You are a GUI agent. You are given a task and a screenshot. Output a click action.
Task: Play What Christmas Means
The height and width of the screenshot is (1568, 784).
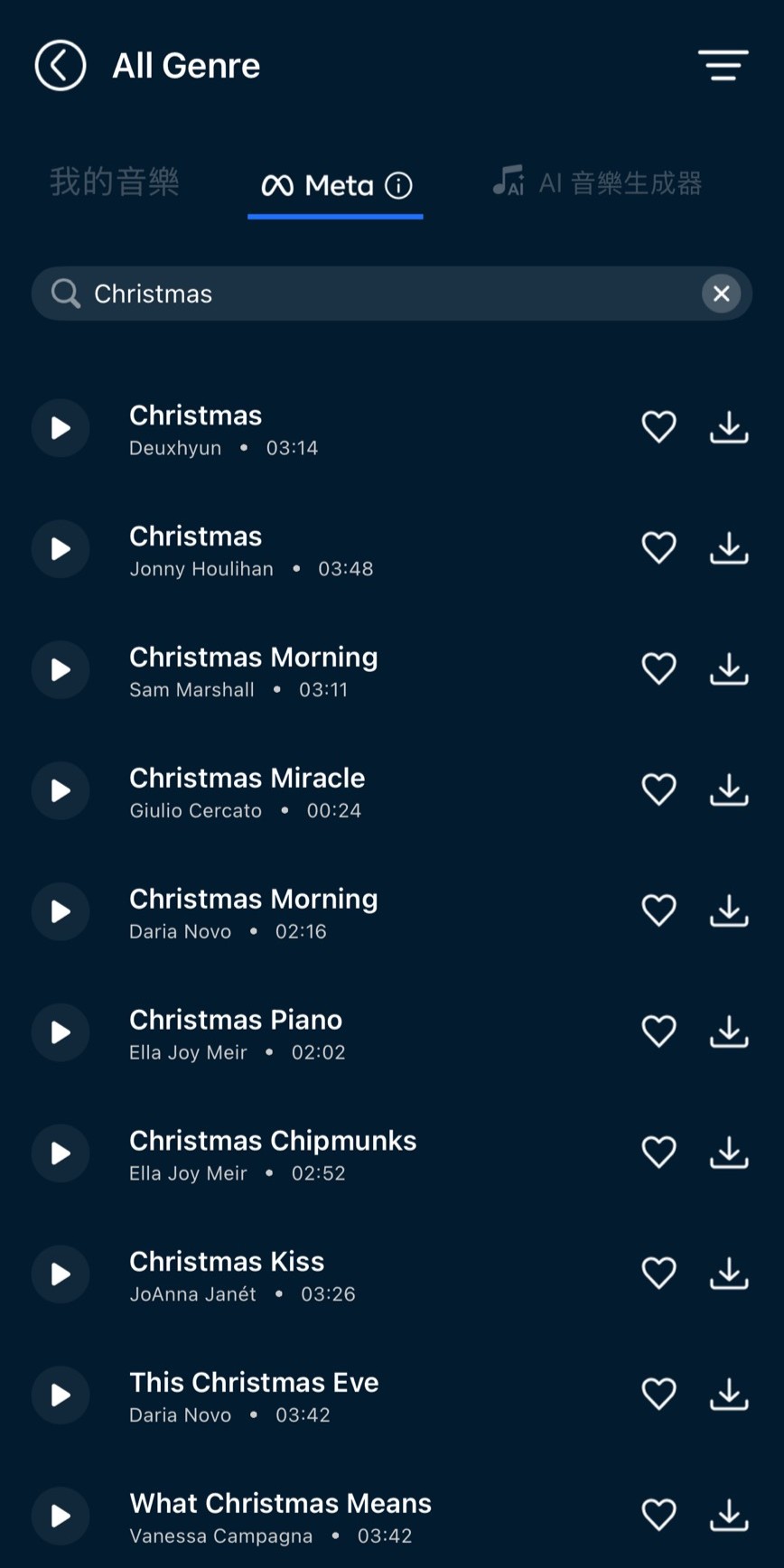pos(61,1516)
